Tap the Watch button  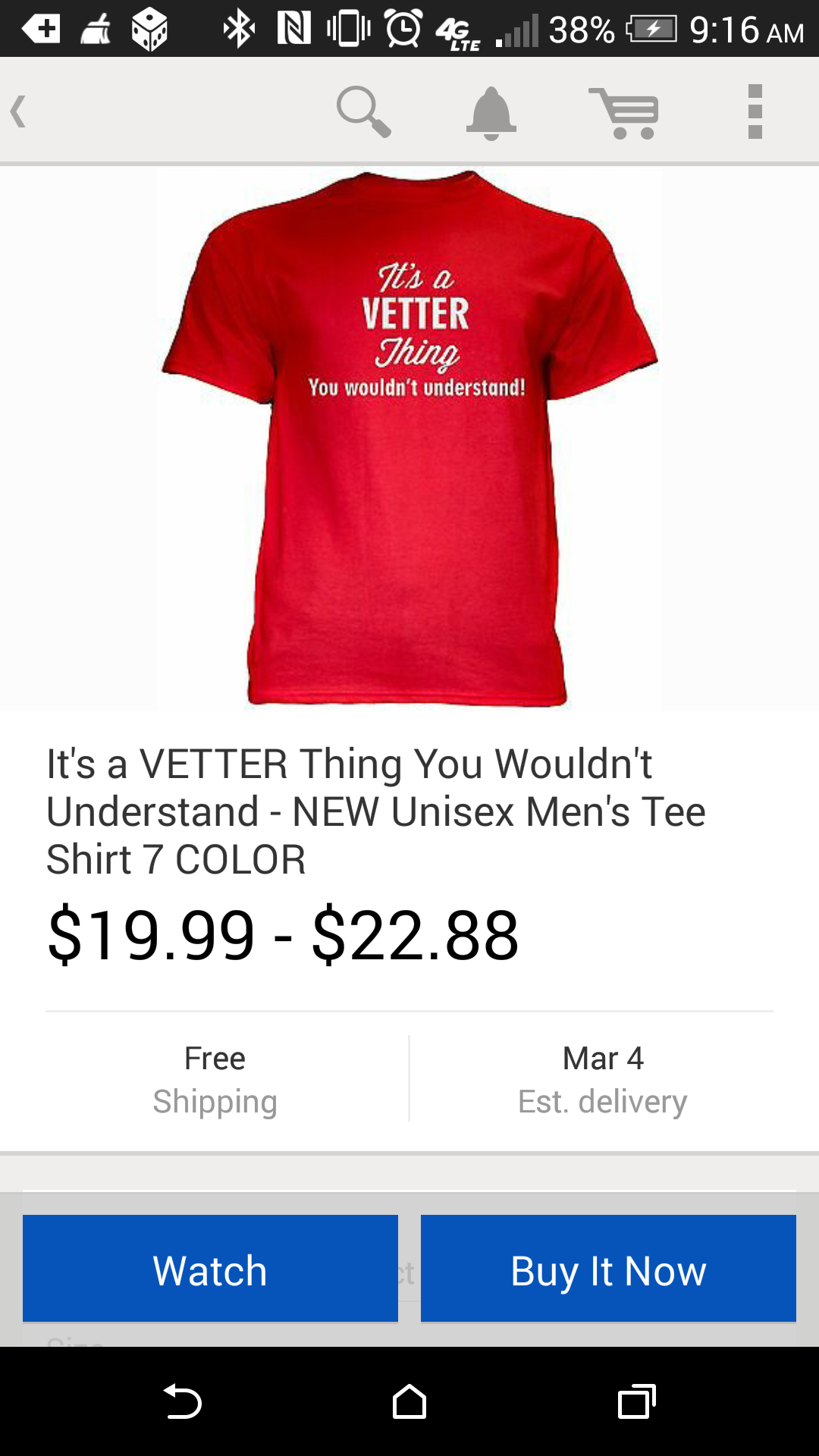210,1269
